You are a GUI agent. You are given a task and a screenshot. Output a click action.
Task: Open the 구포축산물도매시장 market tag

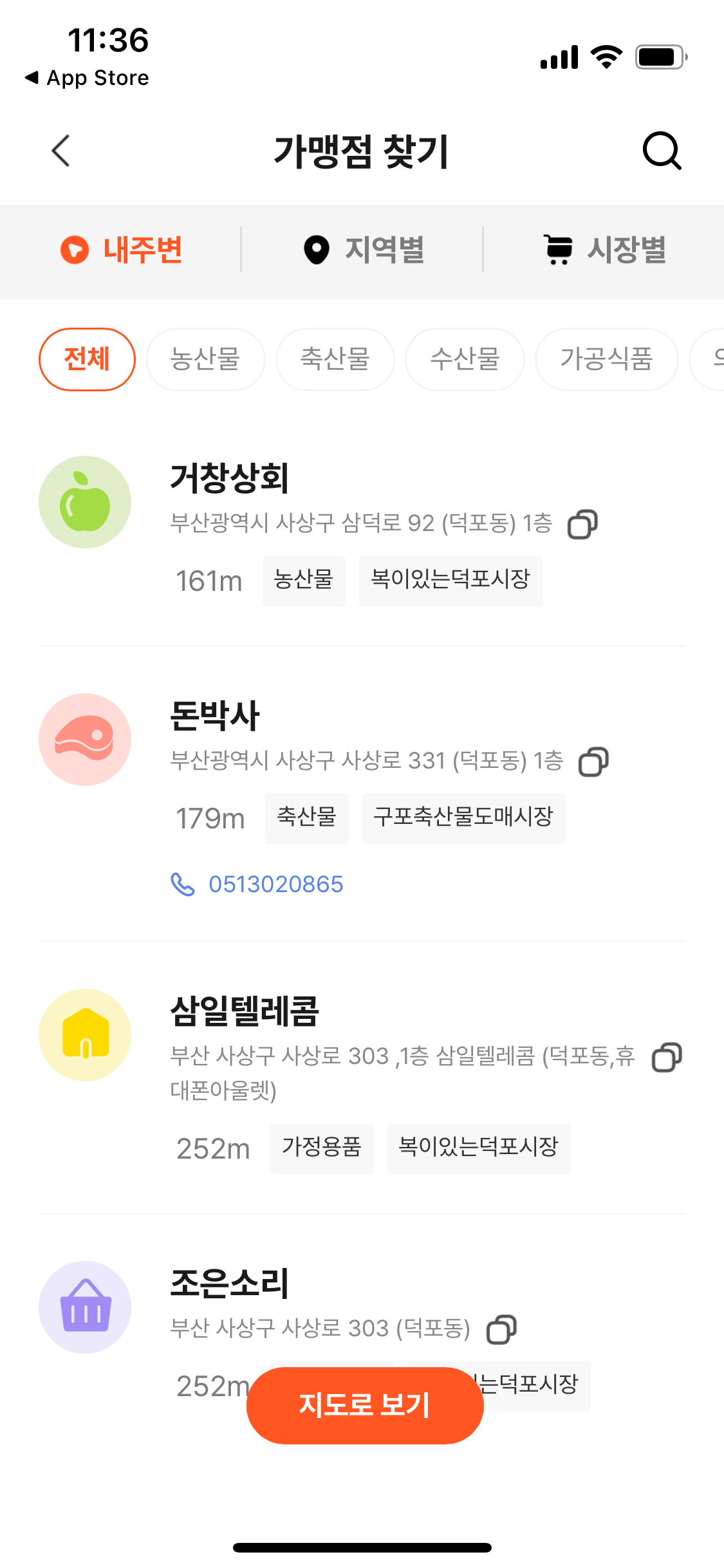coord(463,818)
